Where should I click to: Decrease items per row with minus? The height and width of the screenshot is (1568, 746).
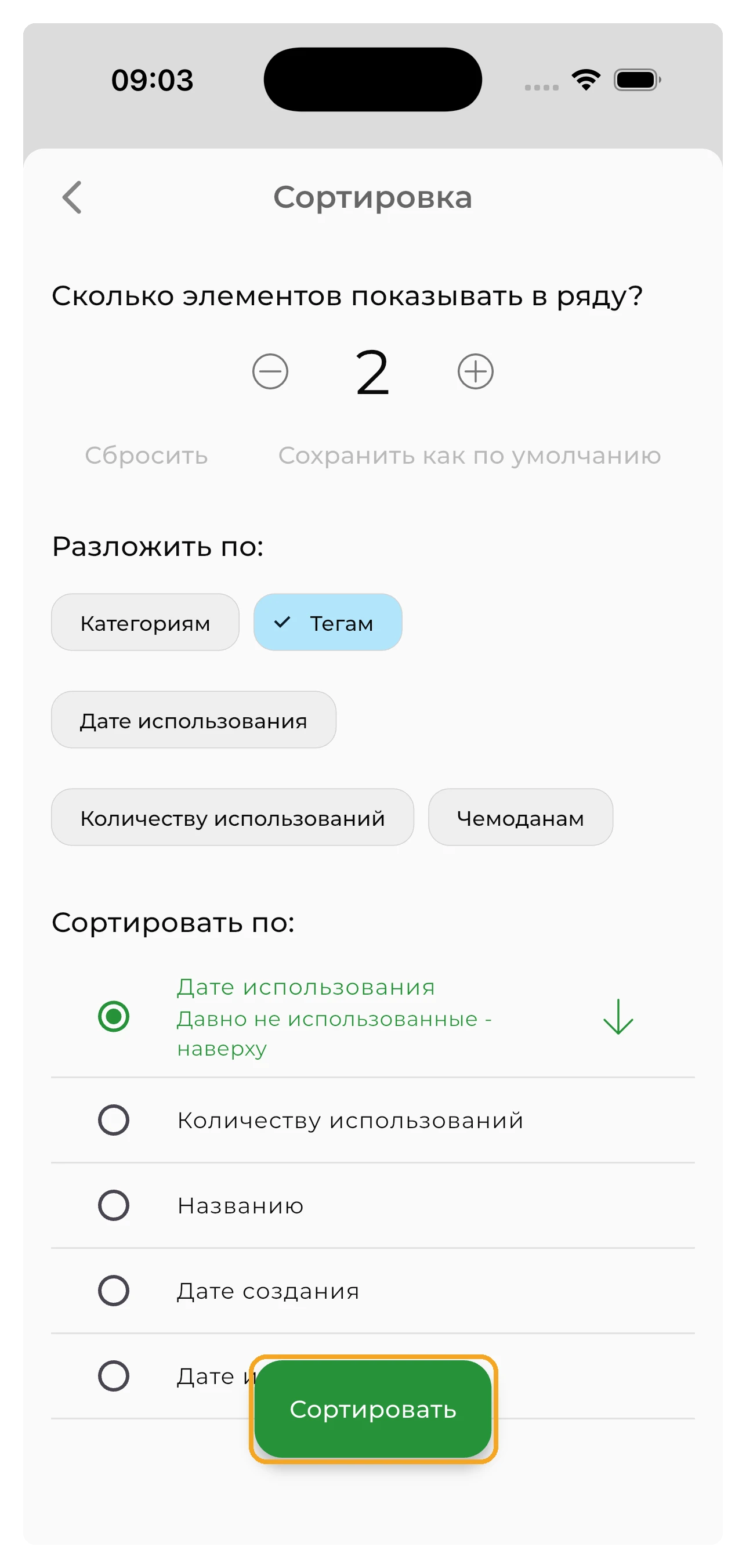pyautogui.click(x=270, y=371)
